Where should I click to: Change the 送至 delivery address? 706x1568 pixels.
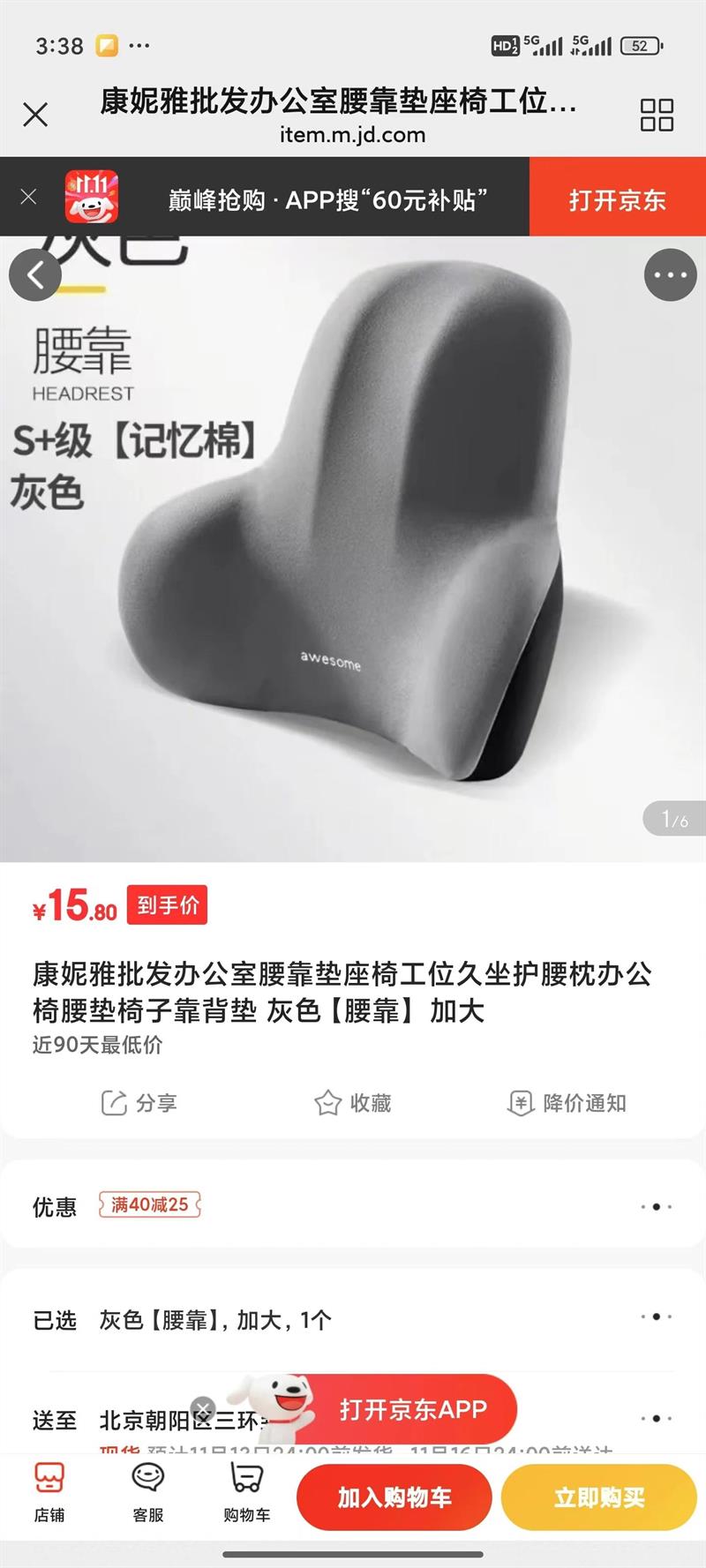(353, 1419)
